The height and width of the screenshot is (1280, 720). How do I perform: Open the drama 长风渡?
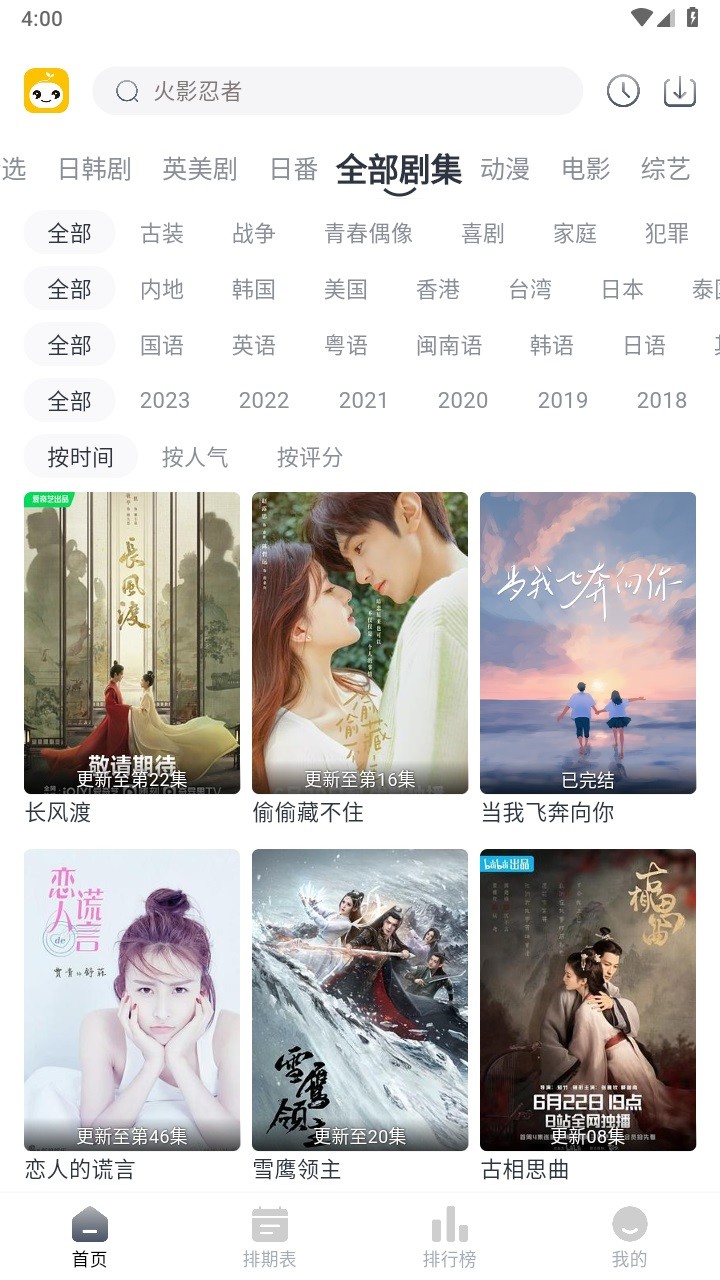(x=132, y=643)
